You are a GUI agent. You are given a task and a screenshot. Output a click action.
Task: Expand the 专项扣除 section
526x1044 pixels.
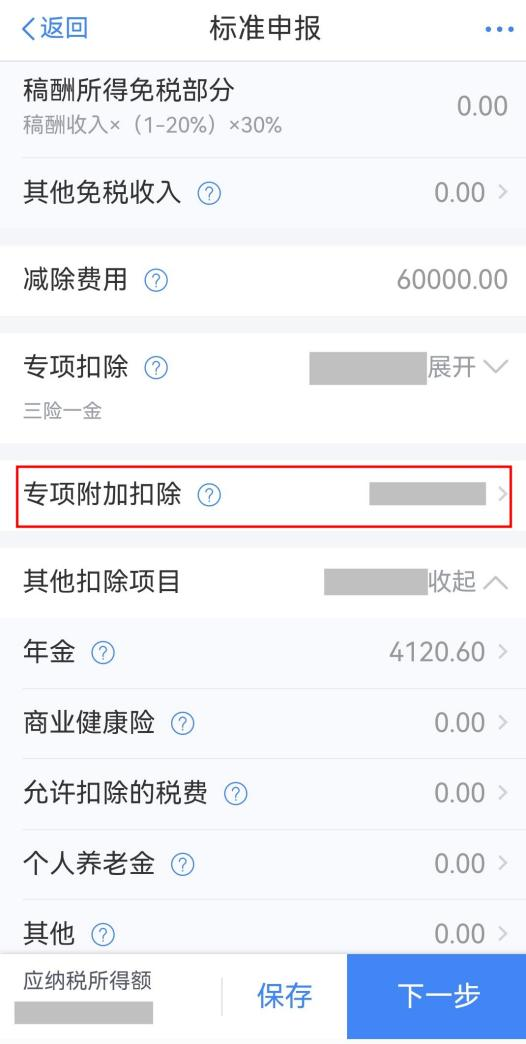pyautogui.click(x=467, y=367)
